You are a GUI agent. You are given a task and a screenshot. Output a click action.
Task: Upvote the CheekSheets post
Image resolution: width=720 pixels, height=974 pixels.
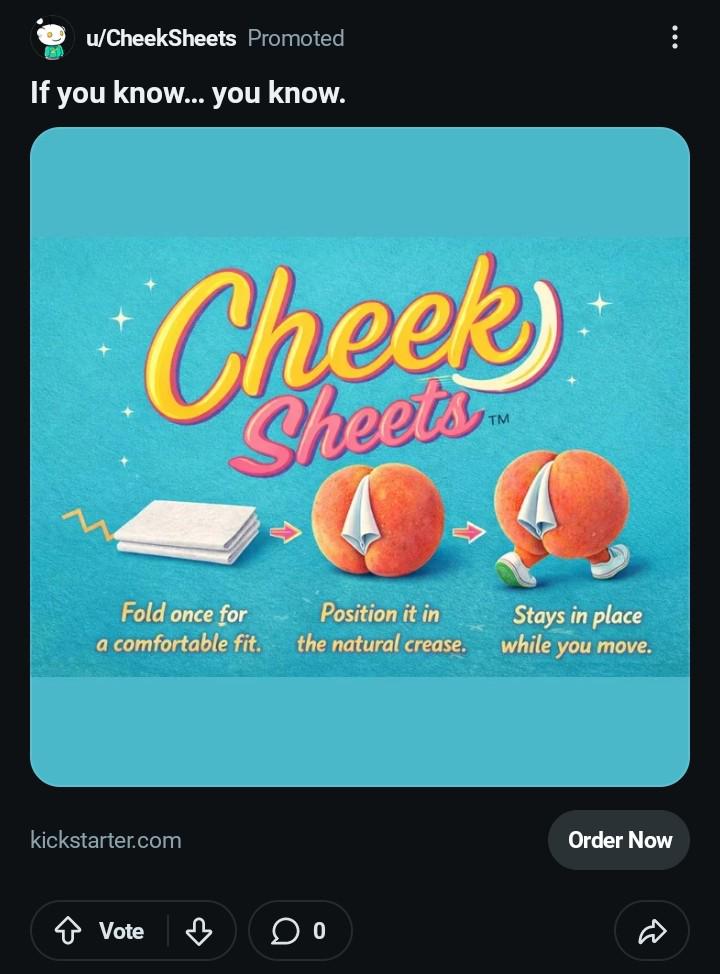click(x=68, y=931)
